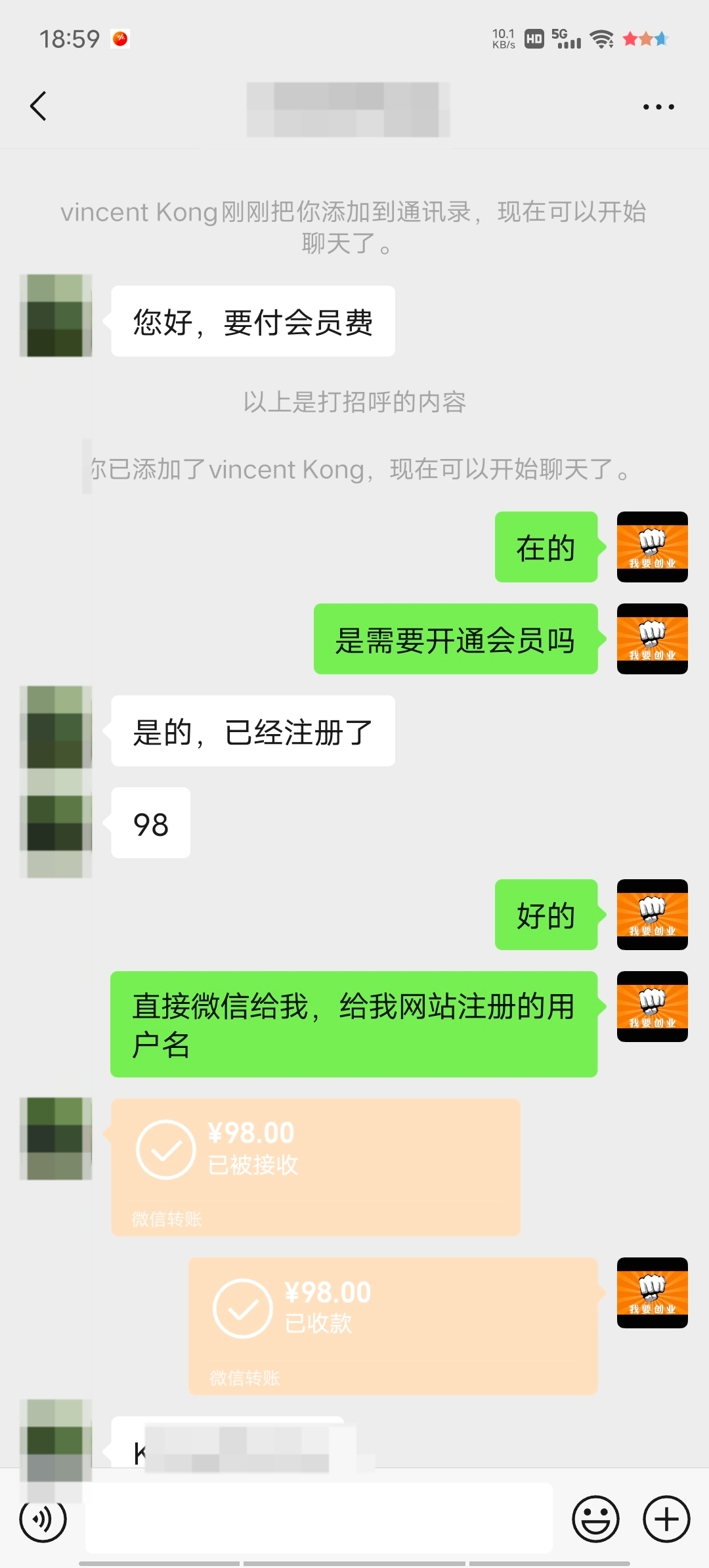Go back to the chat list

coord(38,106)
